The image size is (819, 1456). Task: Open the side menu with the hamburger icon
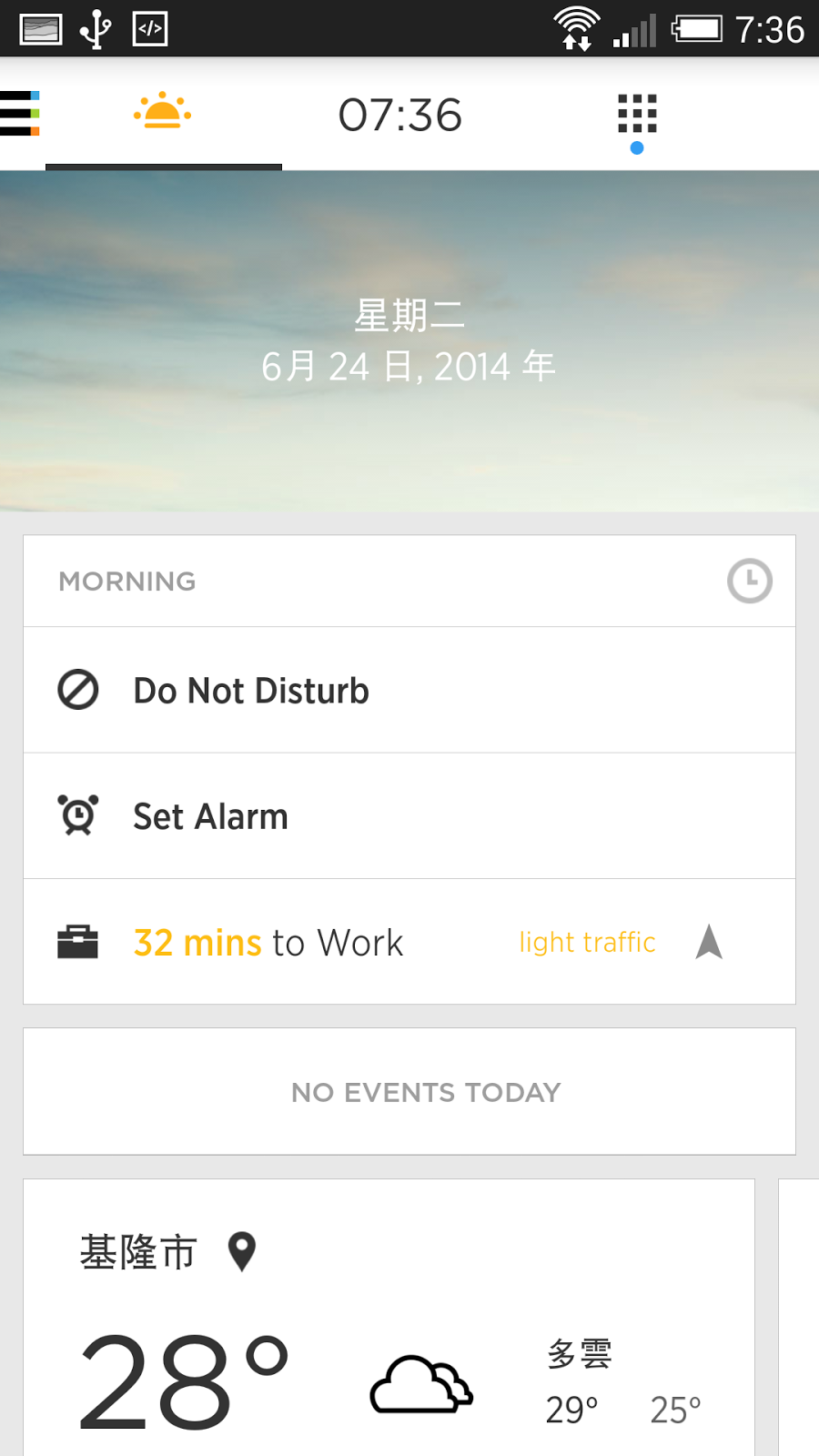[x=20, y=114]
